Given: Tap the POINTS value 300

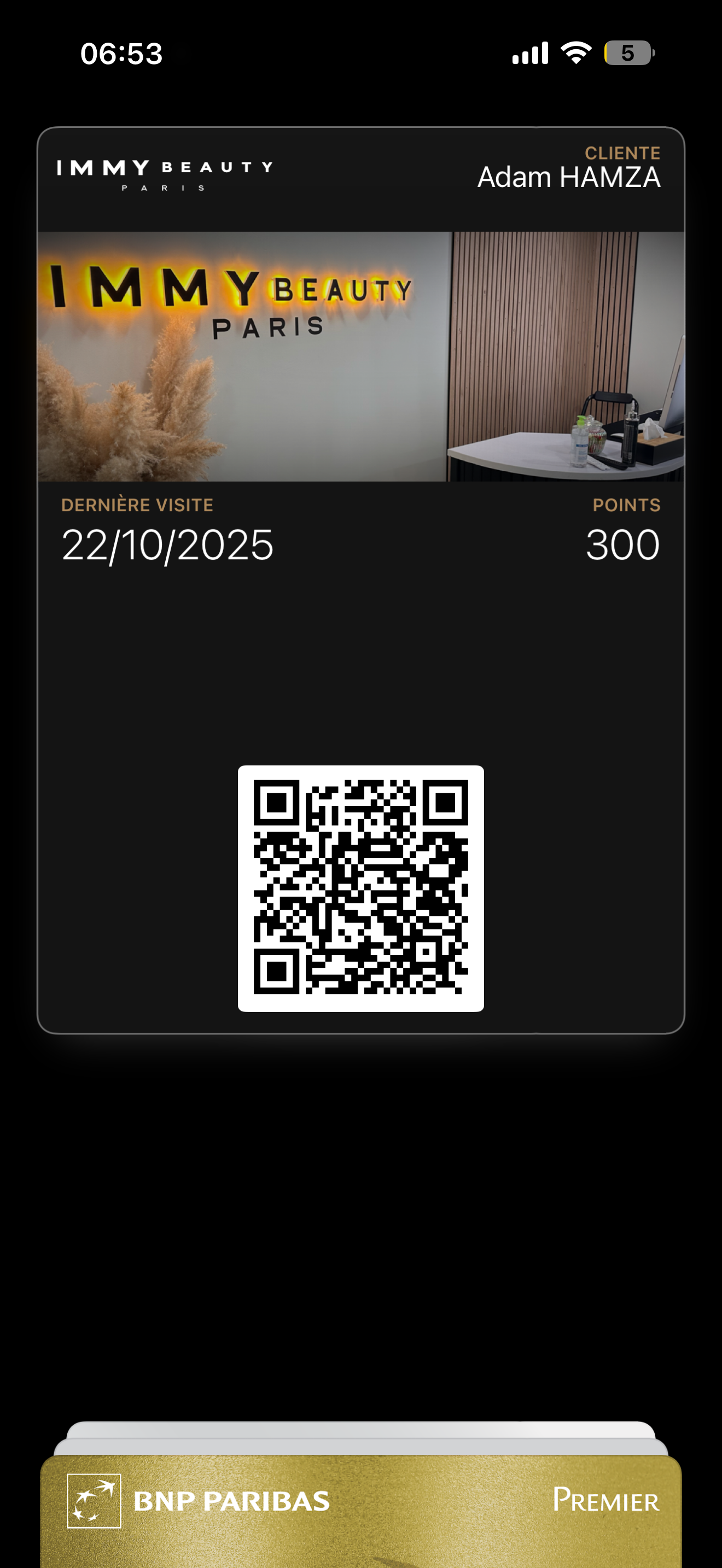Looking at the screenshot, I should pos(622,546).
